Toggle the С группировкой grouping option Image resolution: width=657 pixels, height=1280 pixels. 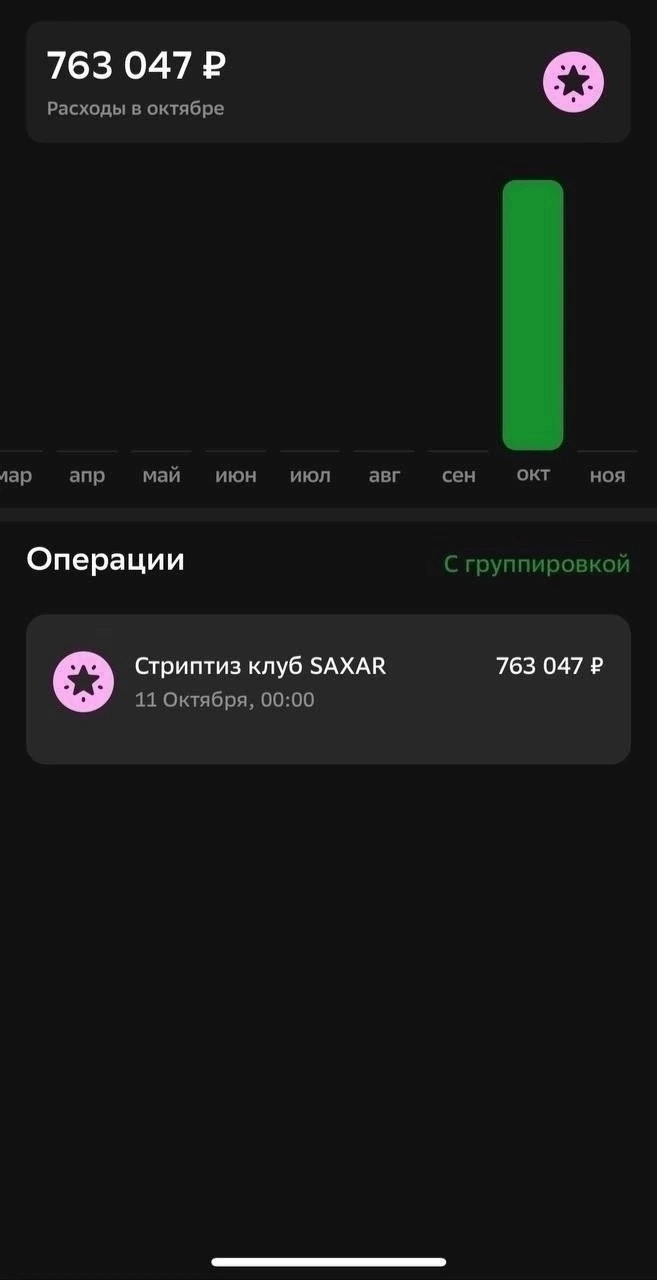pyautogui.click(x=537, y=564)
